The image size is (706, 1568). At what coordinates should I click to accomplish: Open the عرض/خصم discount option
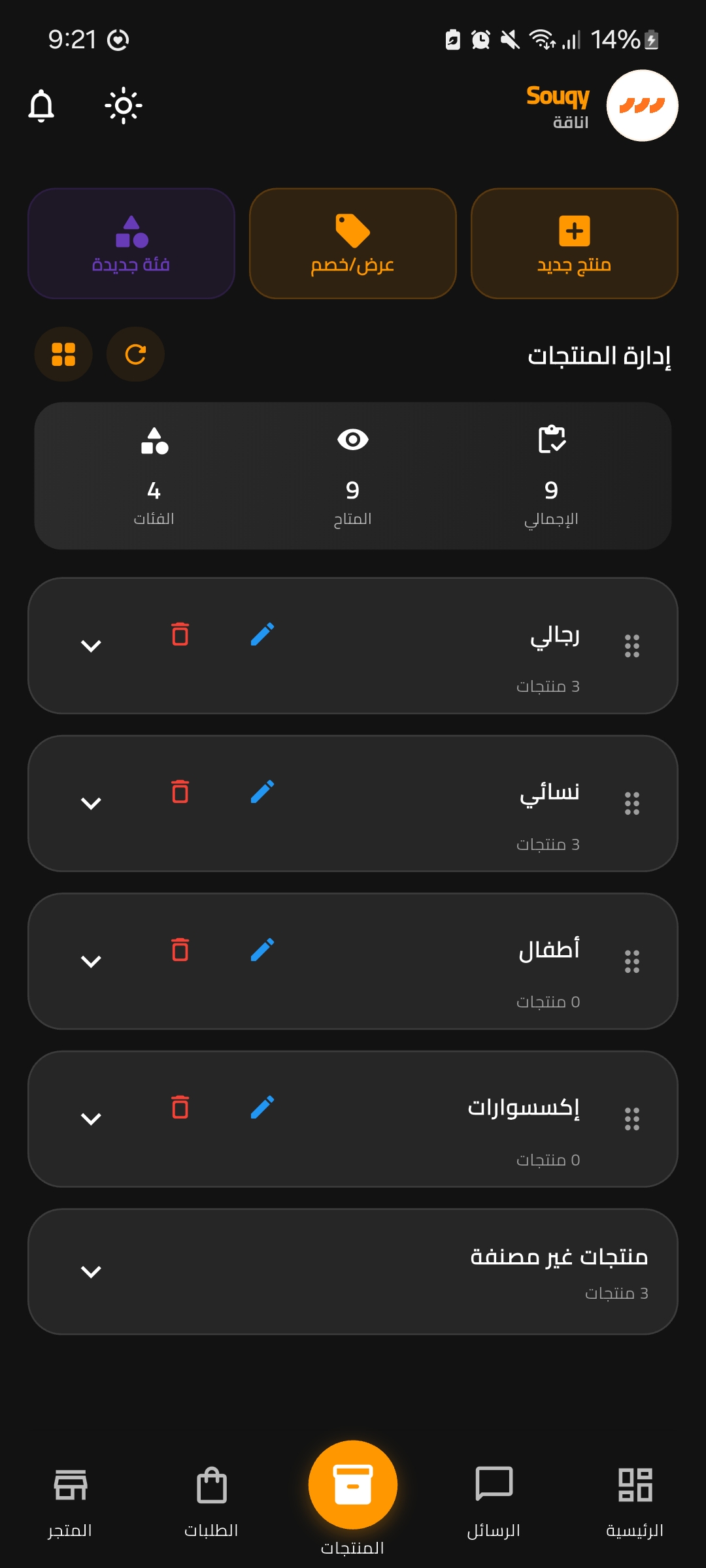(x=352, y=244)
